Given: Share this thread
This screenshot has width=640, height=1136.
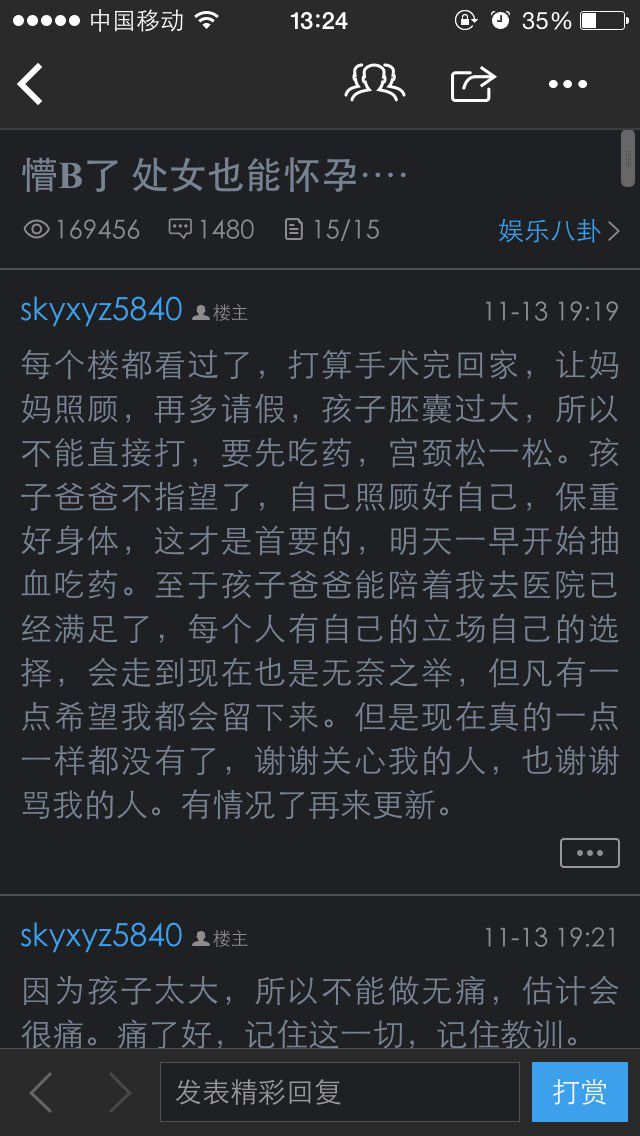Looking at the screenshot, I should pos(473,84).
